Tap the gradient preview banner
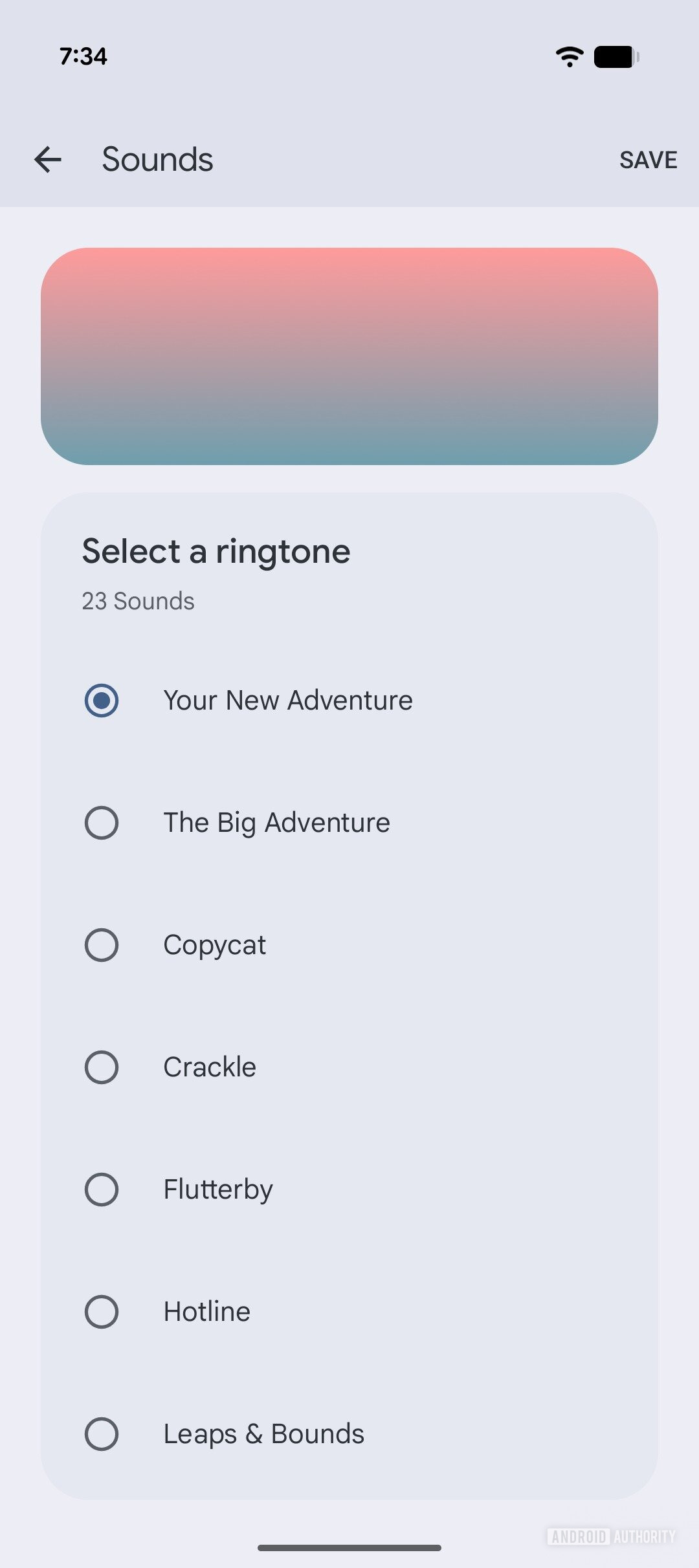Viewport: 699px width, 1568px height. 349,356
